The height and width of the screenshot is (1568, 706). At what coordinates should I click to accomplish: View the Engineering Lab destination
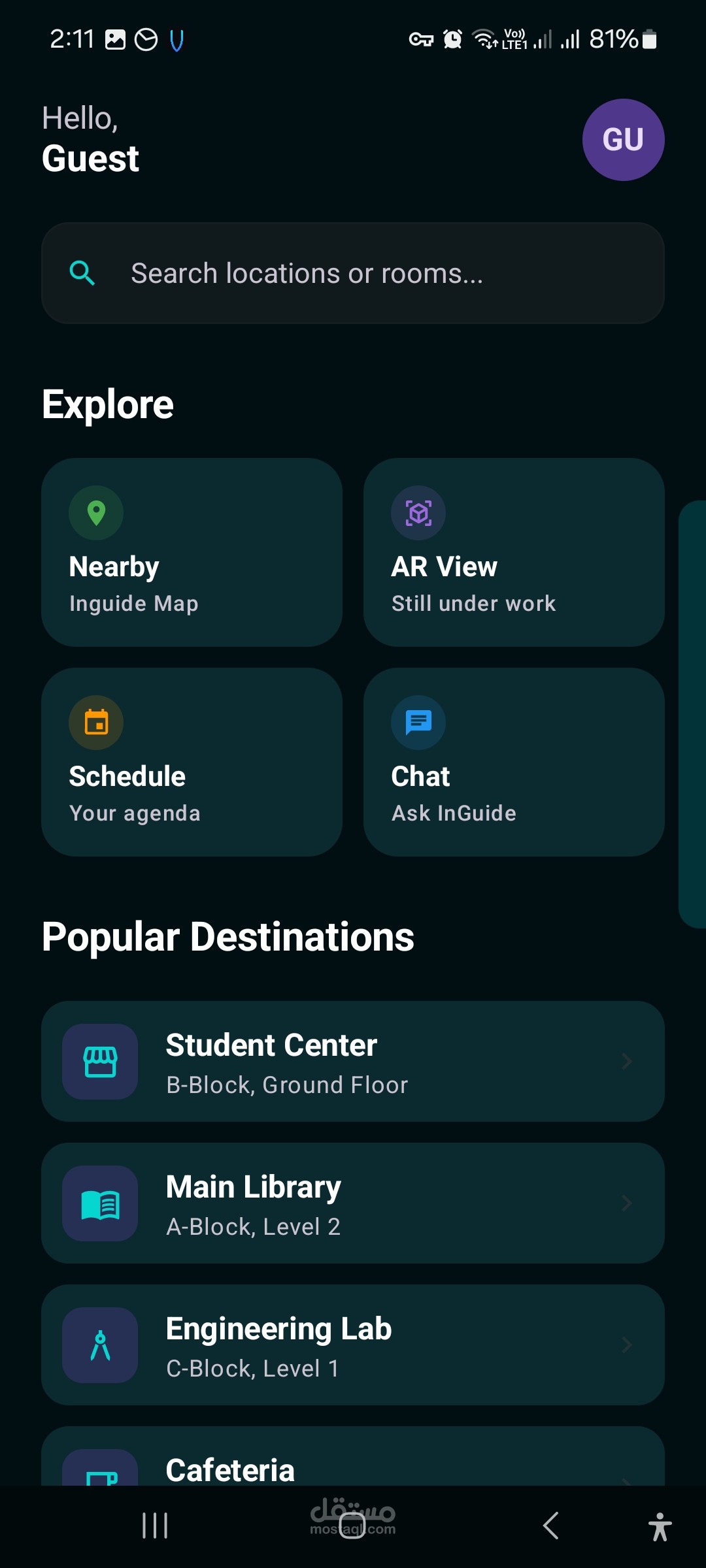(353, 1345)
